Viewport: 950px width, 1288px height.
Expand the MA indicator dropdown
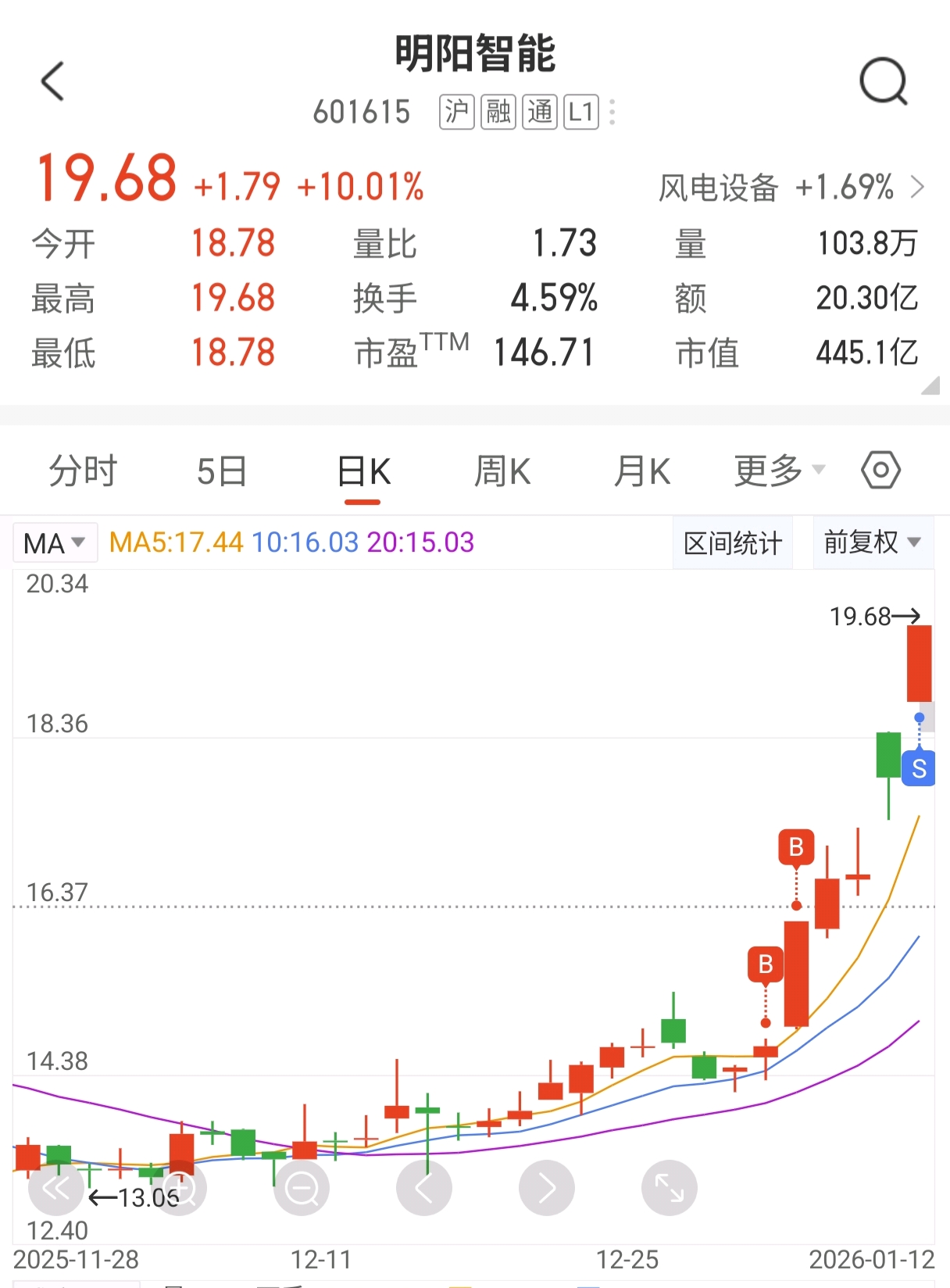click(55, 542)
